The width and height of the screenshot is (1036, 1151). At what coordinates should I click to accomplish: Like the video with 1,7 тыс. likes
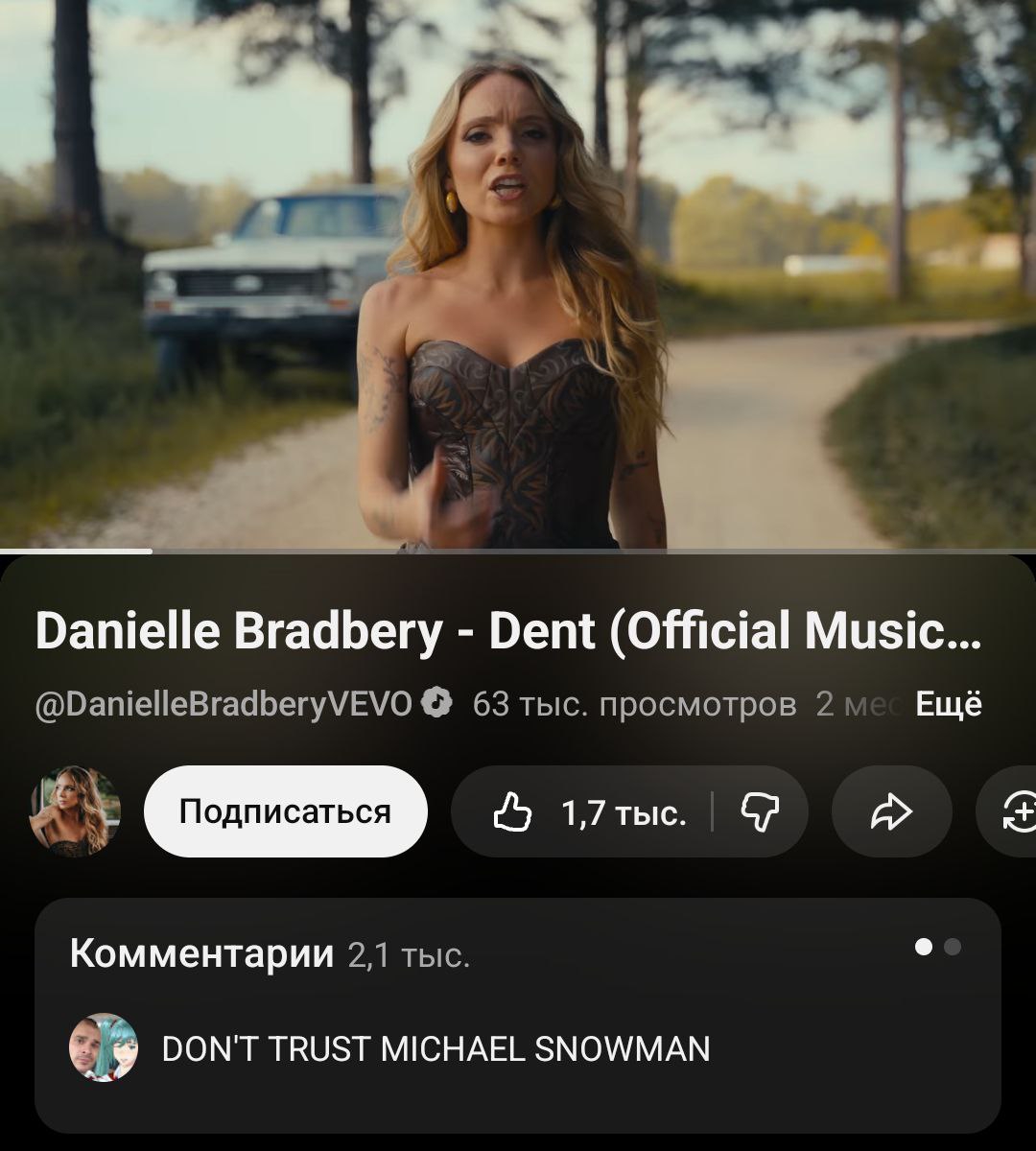tap(587, 813)
